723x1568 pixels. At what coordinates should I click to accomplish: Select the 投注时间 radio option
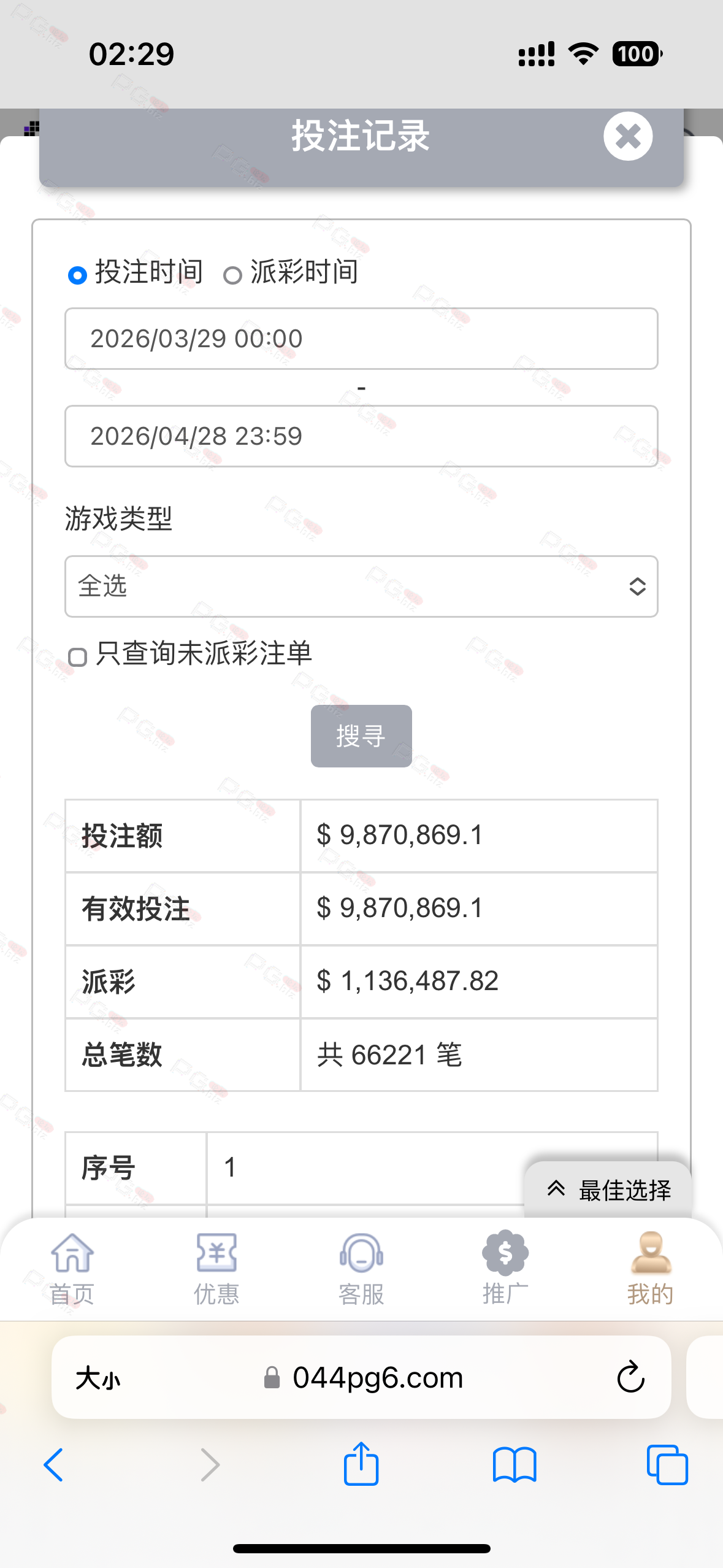coord(77,275)
